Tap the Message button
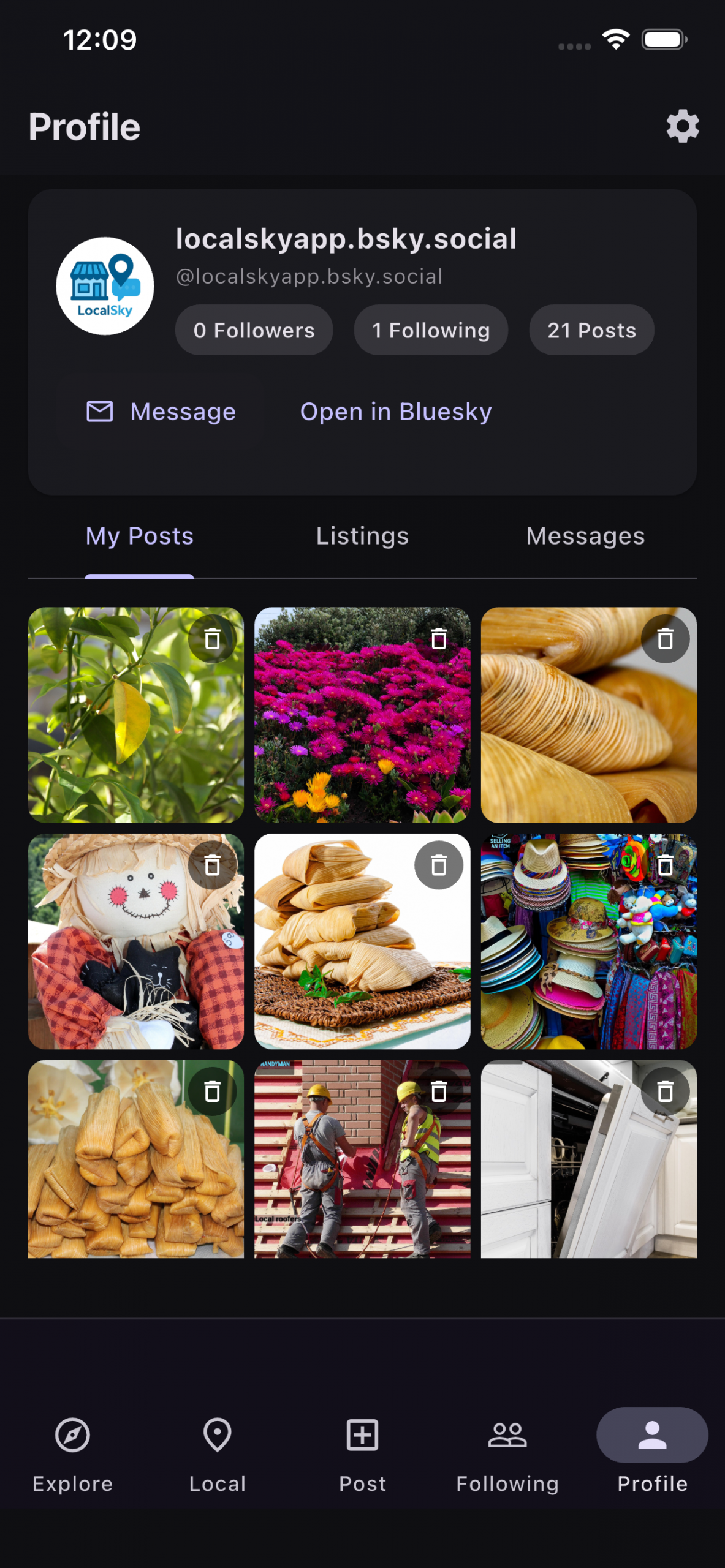This screenshot has height=1568, width=725. (161, 412)
